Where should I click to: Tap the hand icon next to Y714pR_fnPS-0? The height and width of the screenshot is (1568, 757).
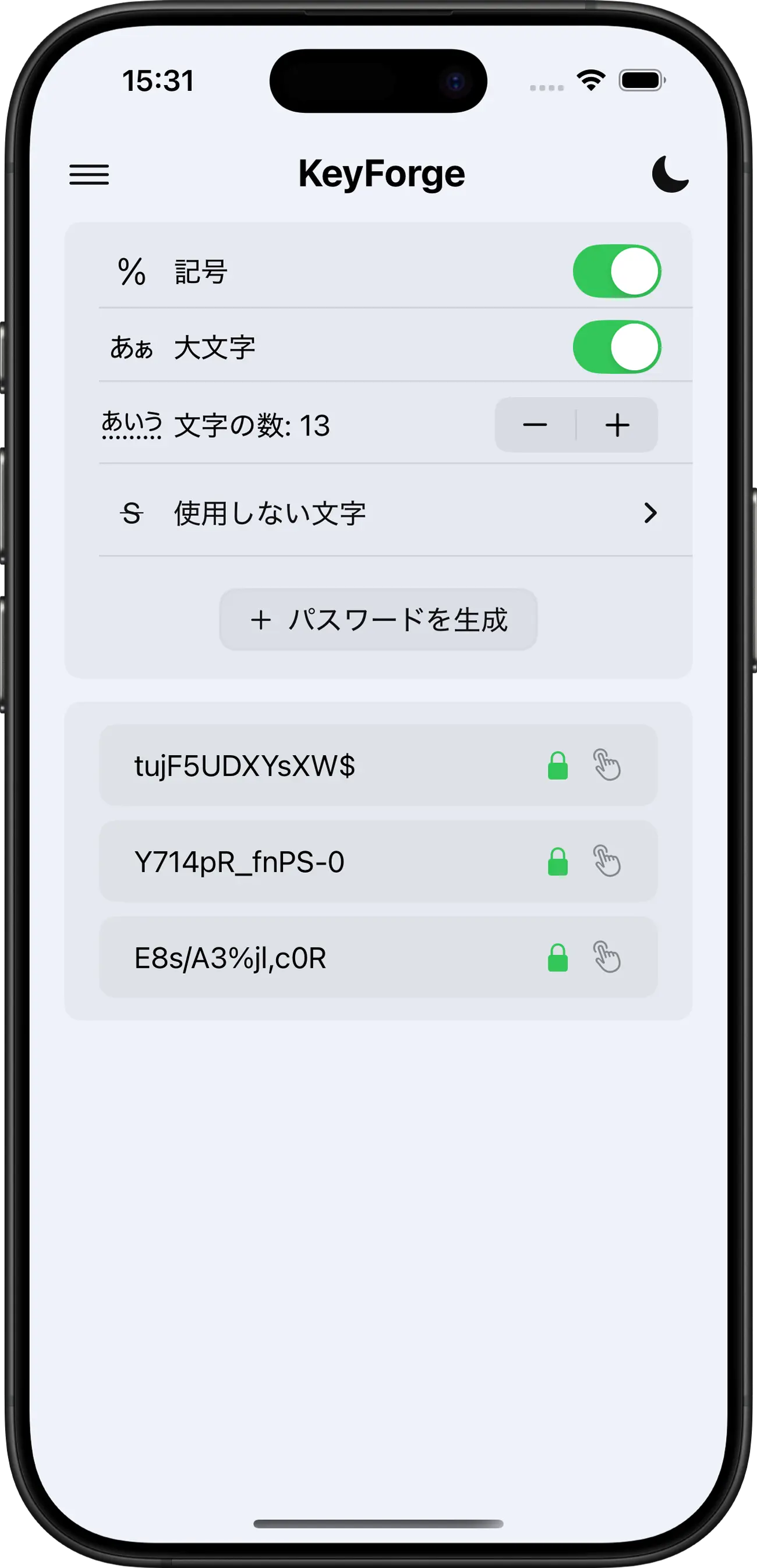[x=607, y=861]
